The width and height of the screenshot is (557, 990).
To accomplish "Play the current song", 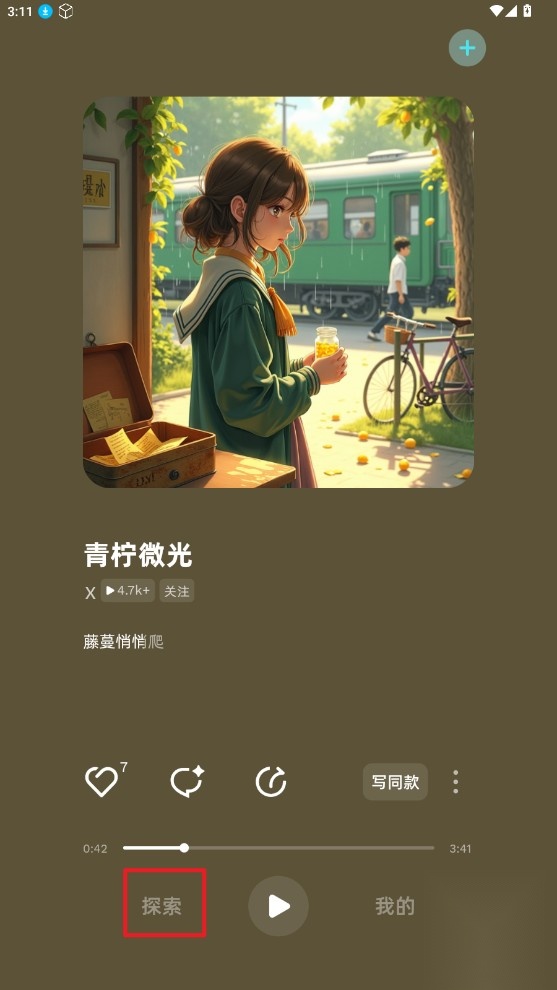I will point(278,906).
